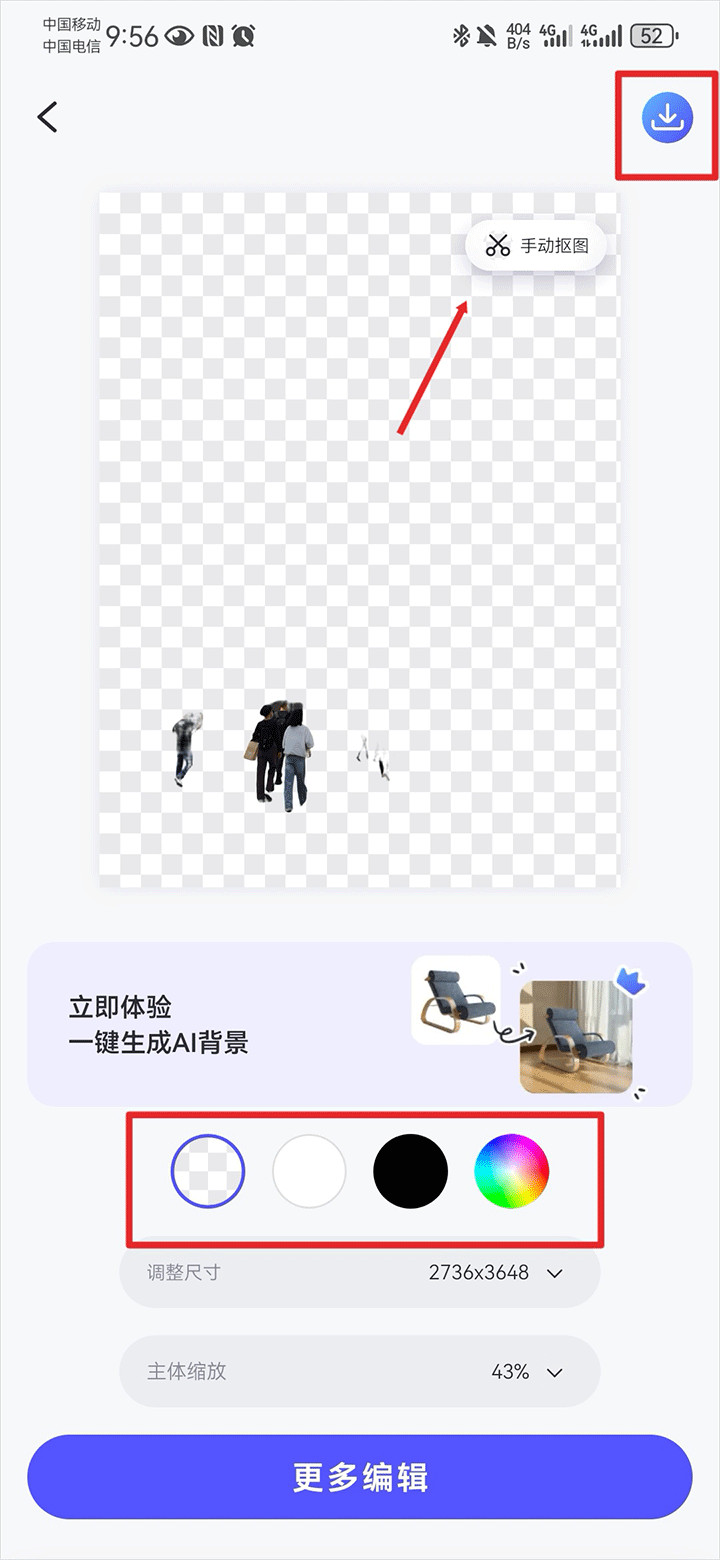Pick the black background swatch
The width and height of the screenshot is (720, 1560).
410,1171
